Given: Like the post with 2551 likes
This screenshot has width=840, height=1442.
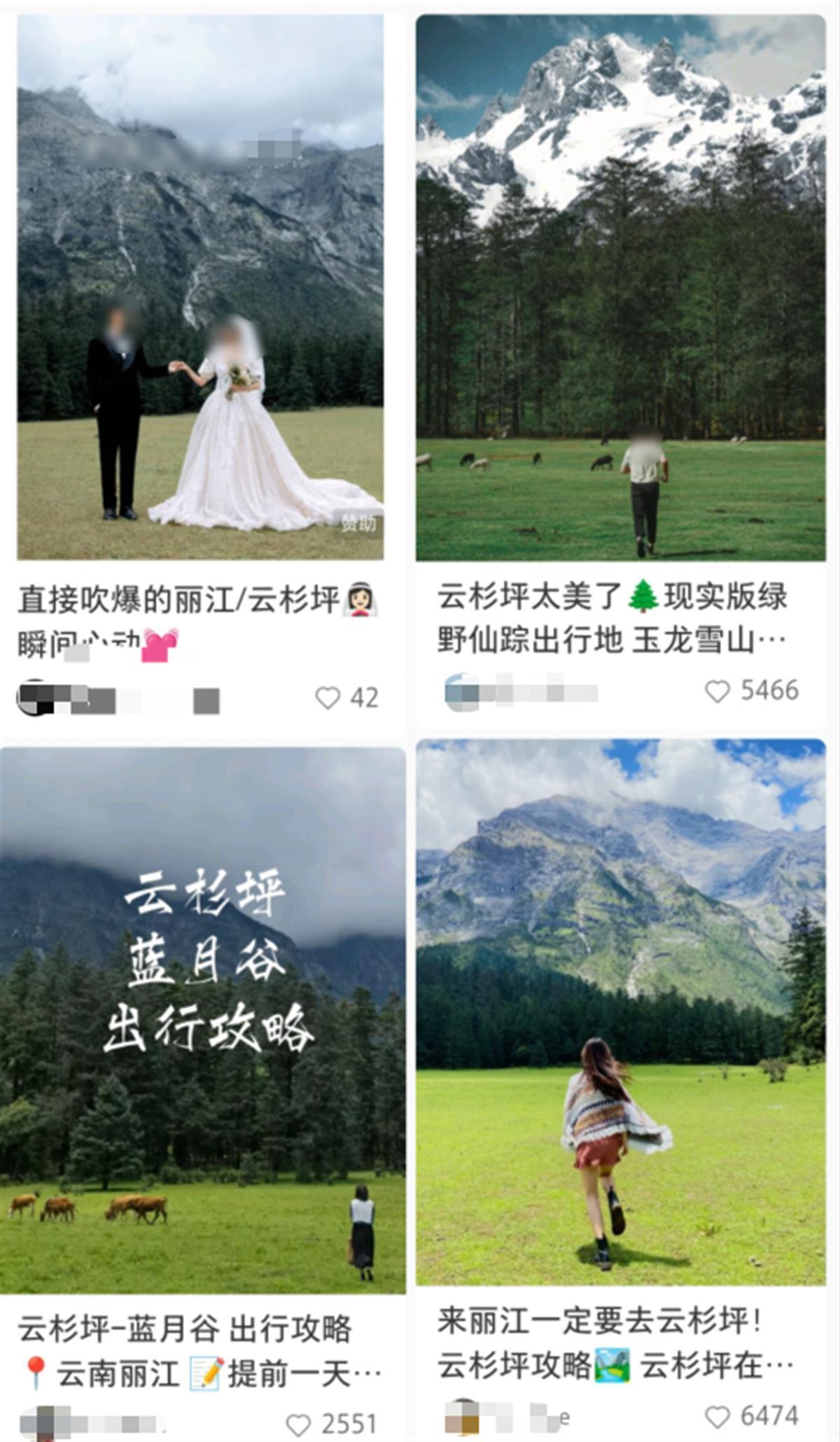Looking at the screenshot, I should [299, 1424].
